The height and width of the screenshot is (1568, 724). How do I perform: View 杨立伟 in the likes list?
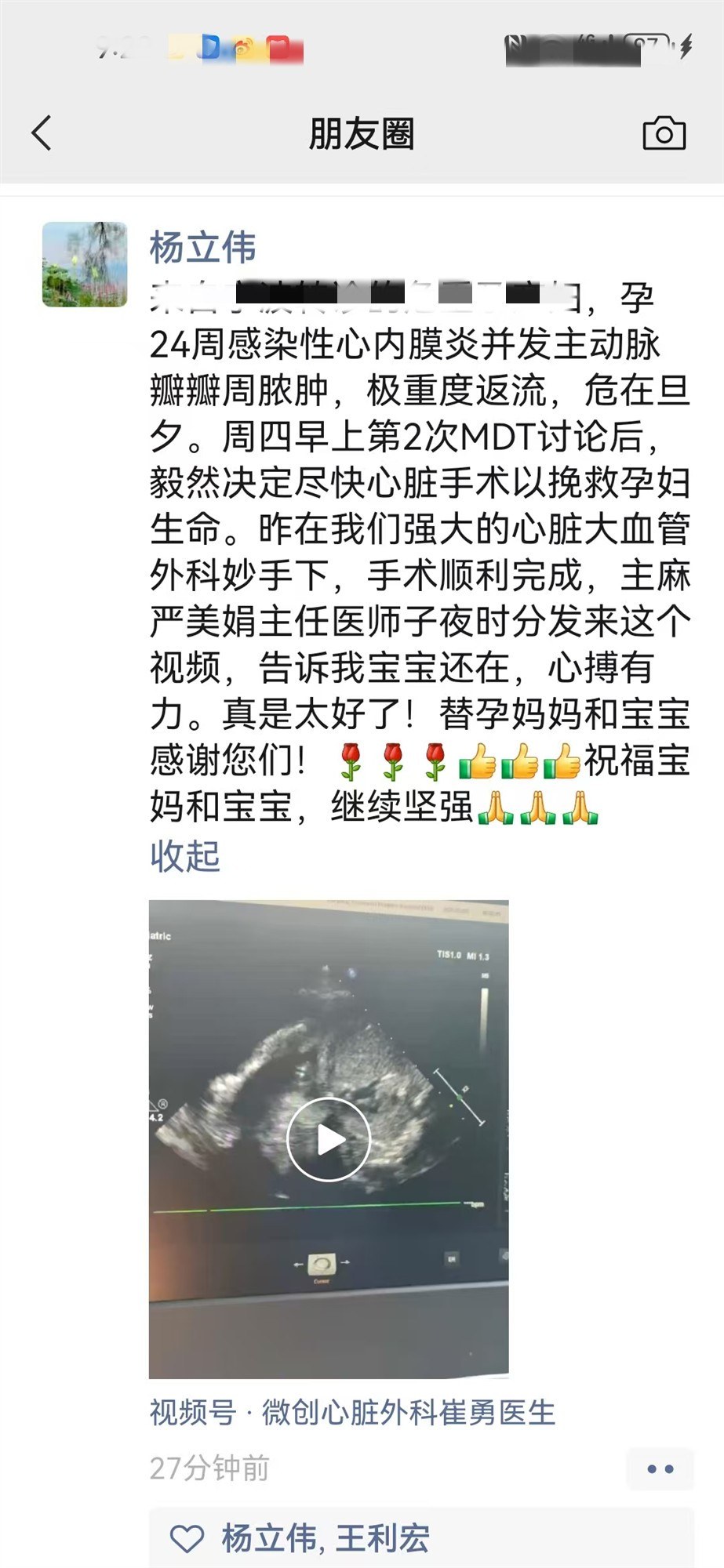[268, 1538]
